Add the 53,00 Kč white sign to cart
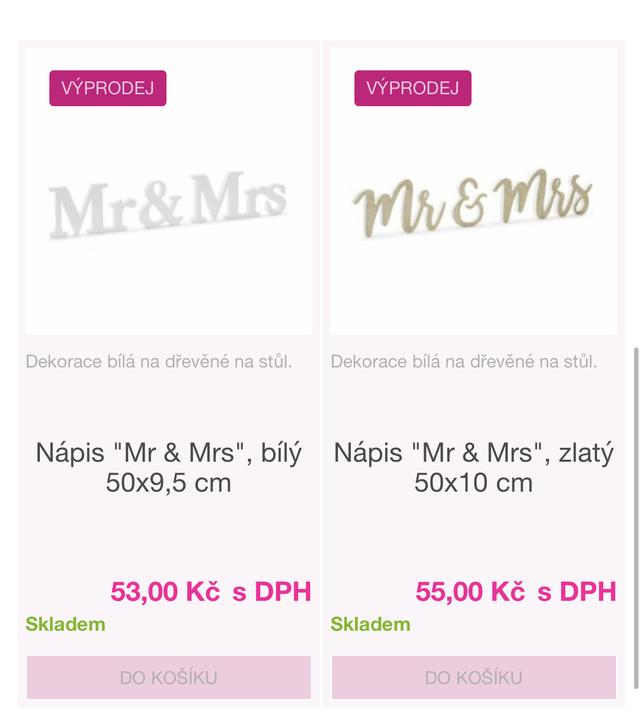Screen dimensions: 643x720 tap(169, 677)
